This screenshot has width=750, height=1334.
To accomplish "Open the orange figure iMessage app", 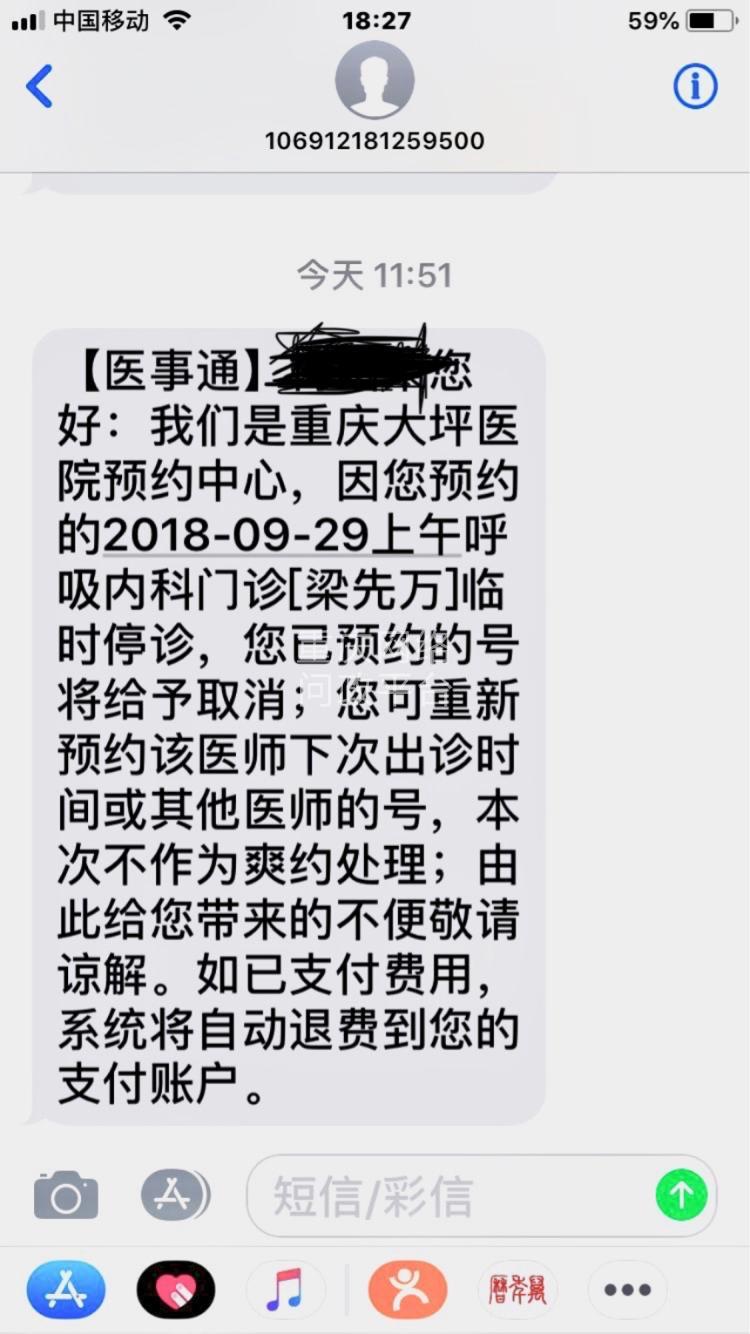I will coord(408,1289).
